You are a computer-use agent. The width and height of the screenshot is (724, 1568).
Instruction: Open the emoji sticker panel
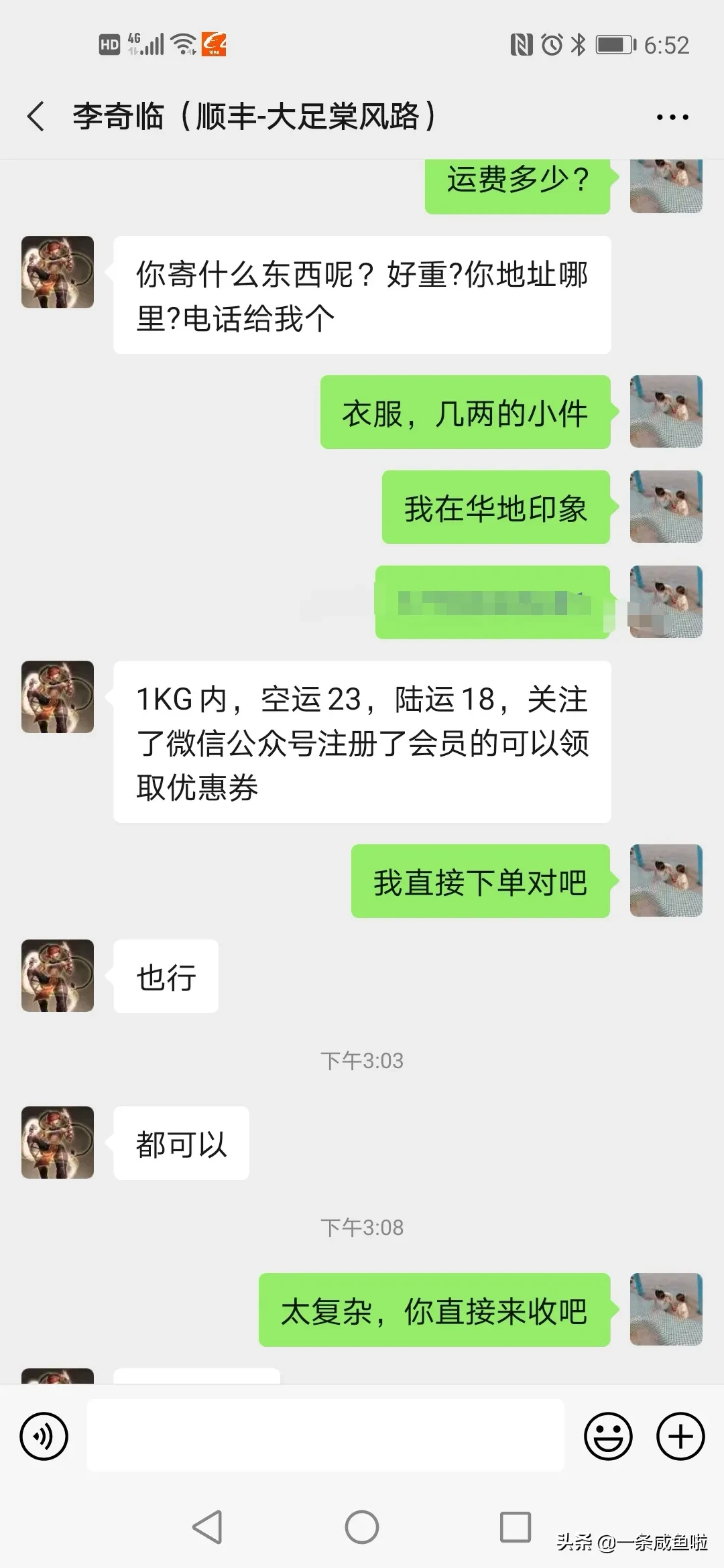coord(608,1436)
